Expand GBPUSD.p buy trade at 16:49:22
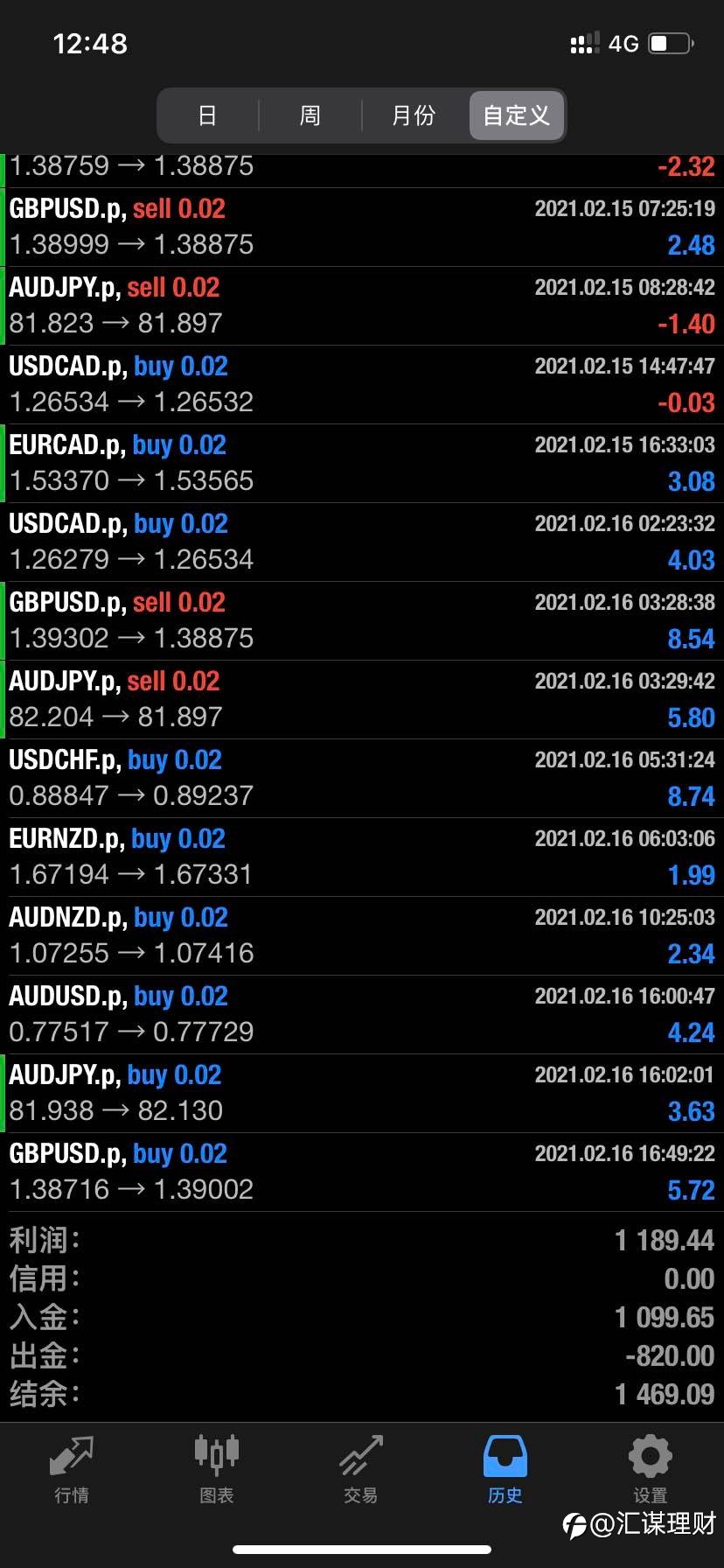Screen dimensions: 724x1568 [x=362, y=1172]
